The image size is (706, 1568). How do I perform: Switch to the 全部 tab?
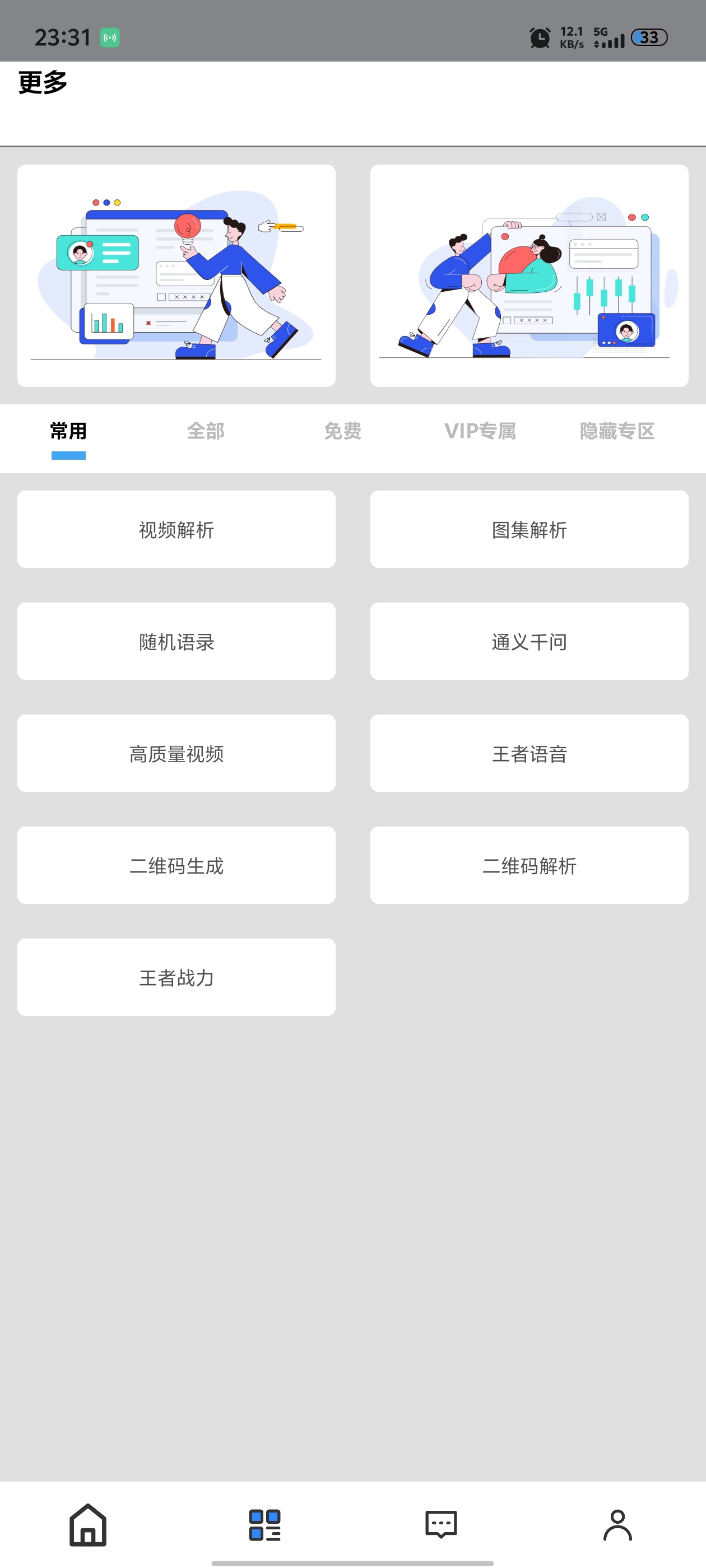tap(205, 431)
